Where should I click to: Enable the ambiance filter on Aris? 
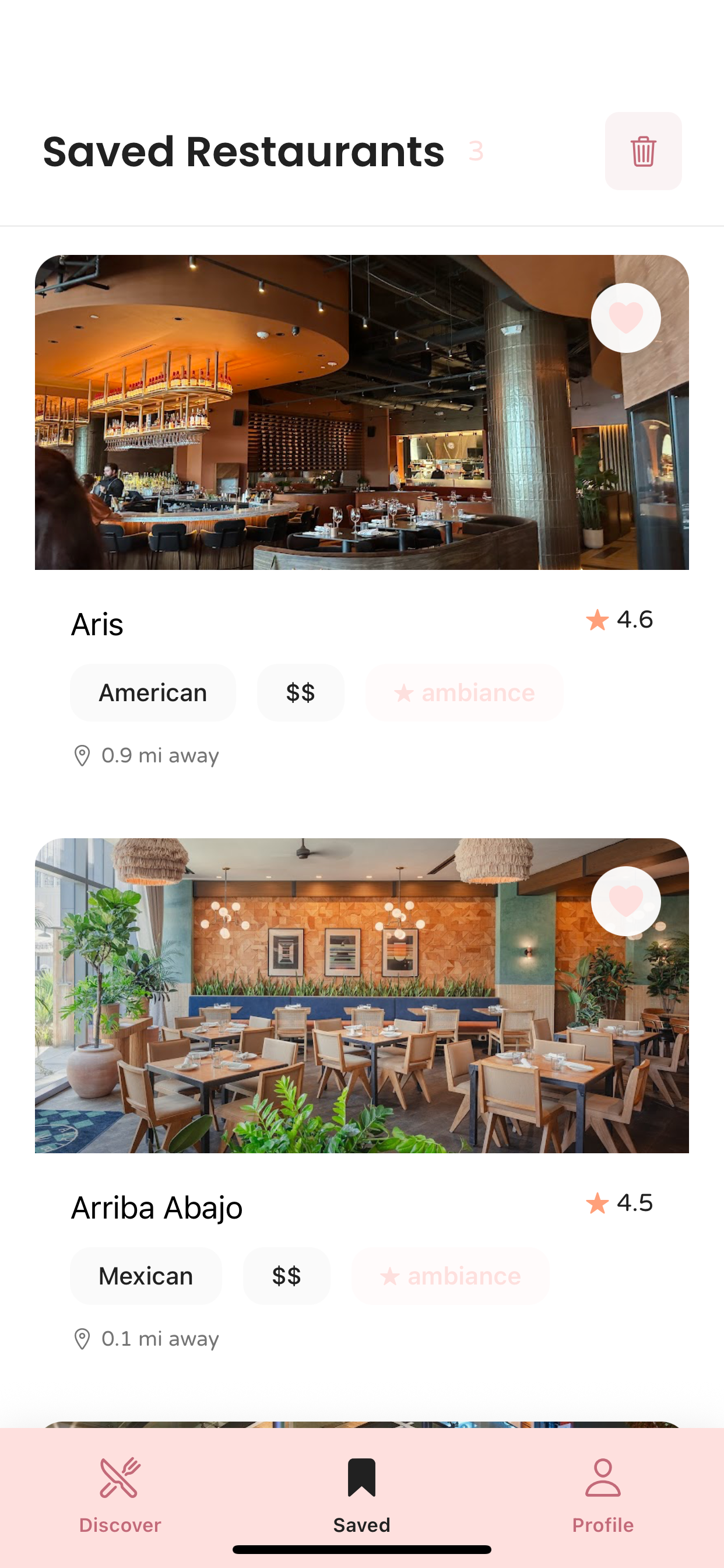click(463, 692)
